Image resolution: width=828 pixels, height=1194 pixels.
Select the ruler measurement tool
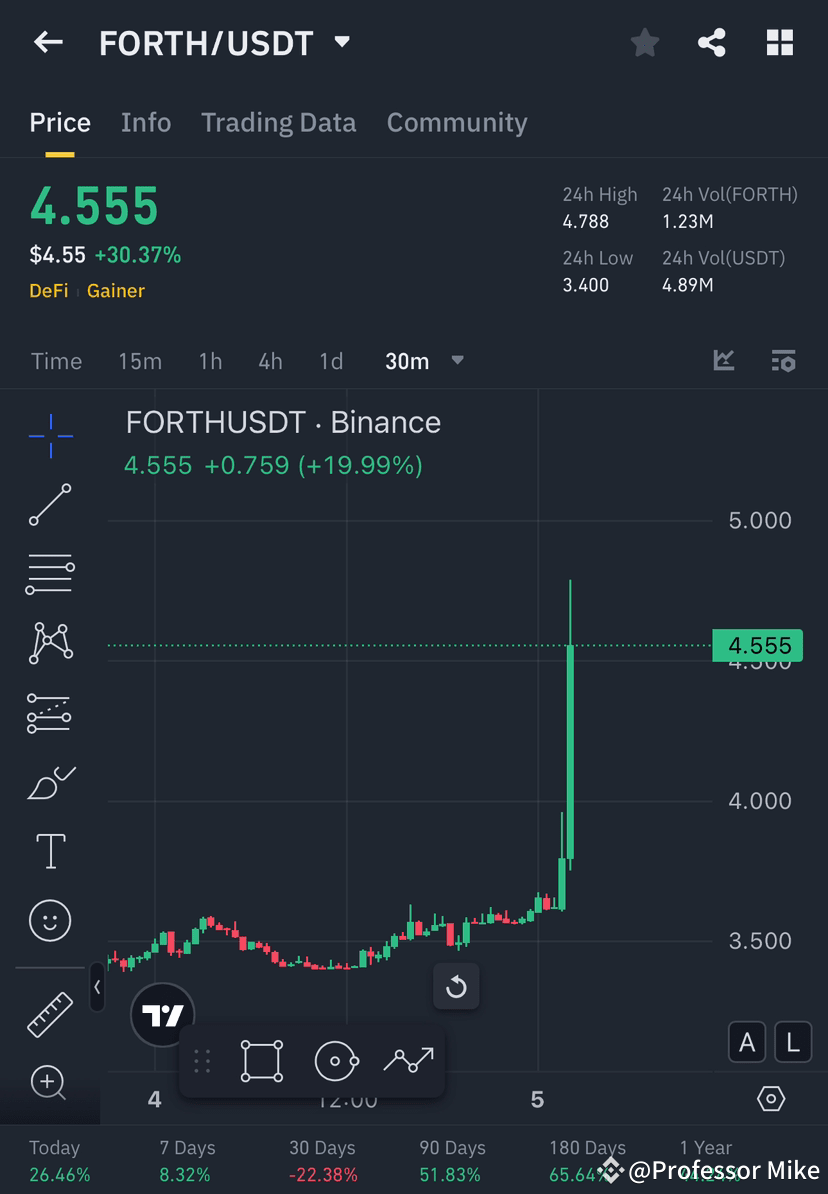50,1013
